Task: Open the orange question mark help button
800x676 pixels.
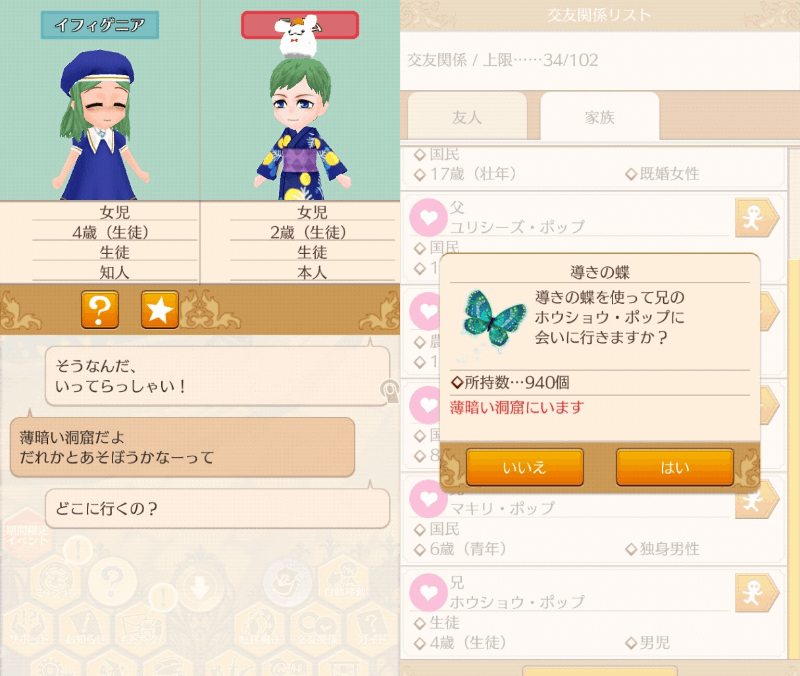Action: coord(99,311)
